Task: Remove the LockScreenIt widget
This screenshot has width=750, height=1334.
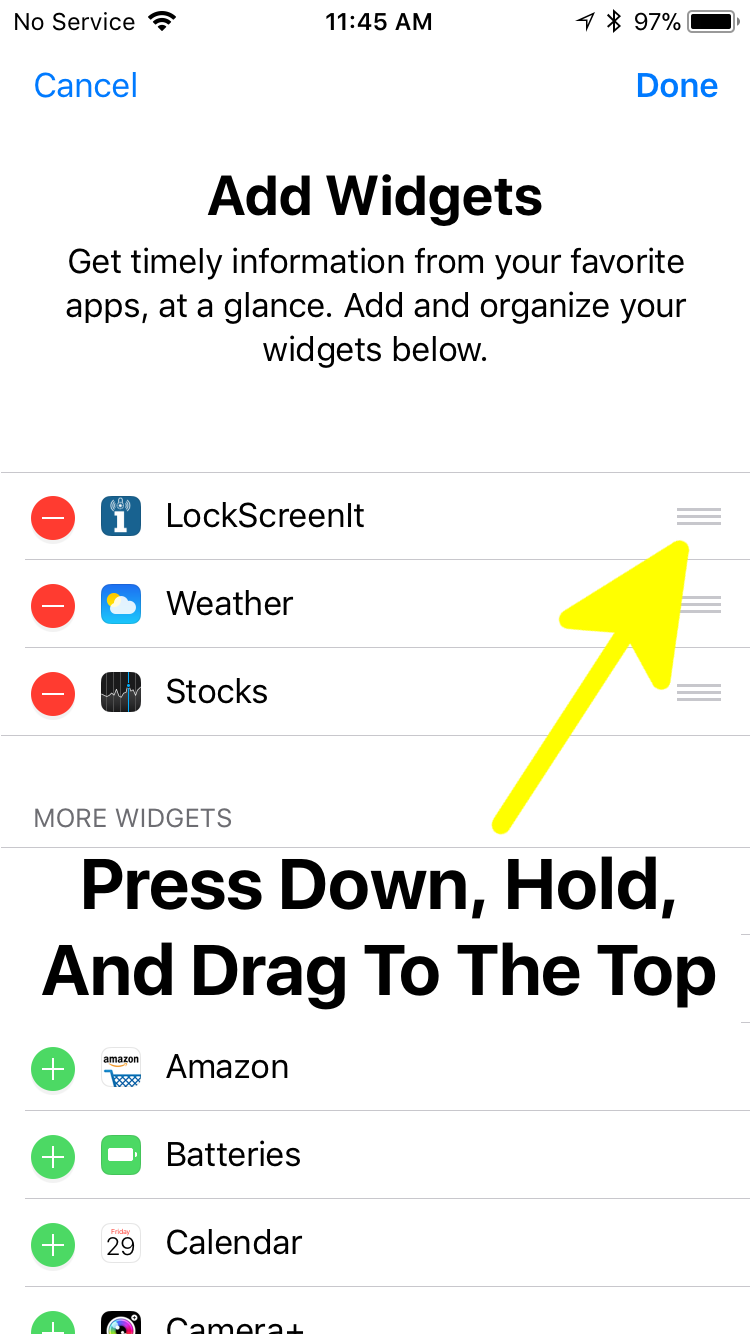Action: coord(53,517)
